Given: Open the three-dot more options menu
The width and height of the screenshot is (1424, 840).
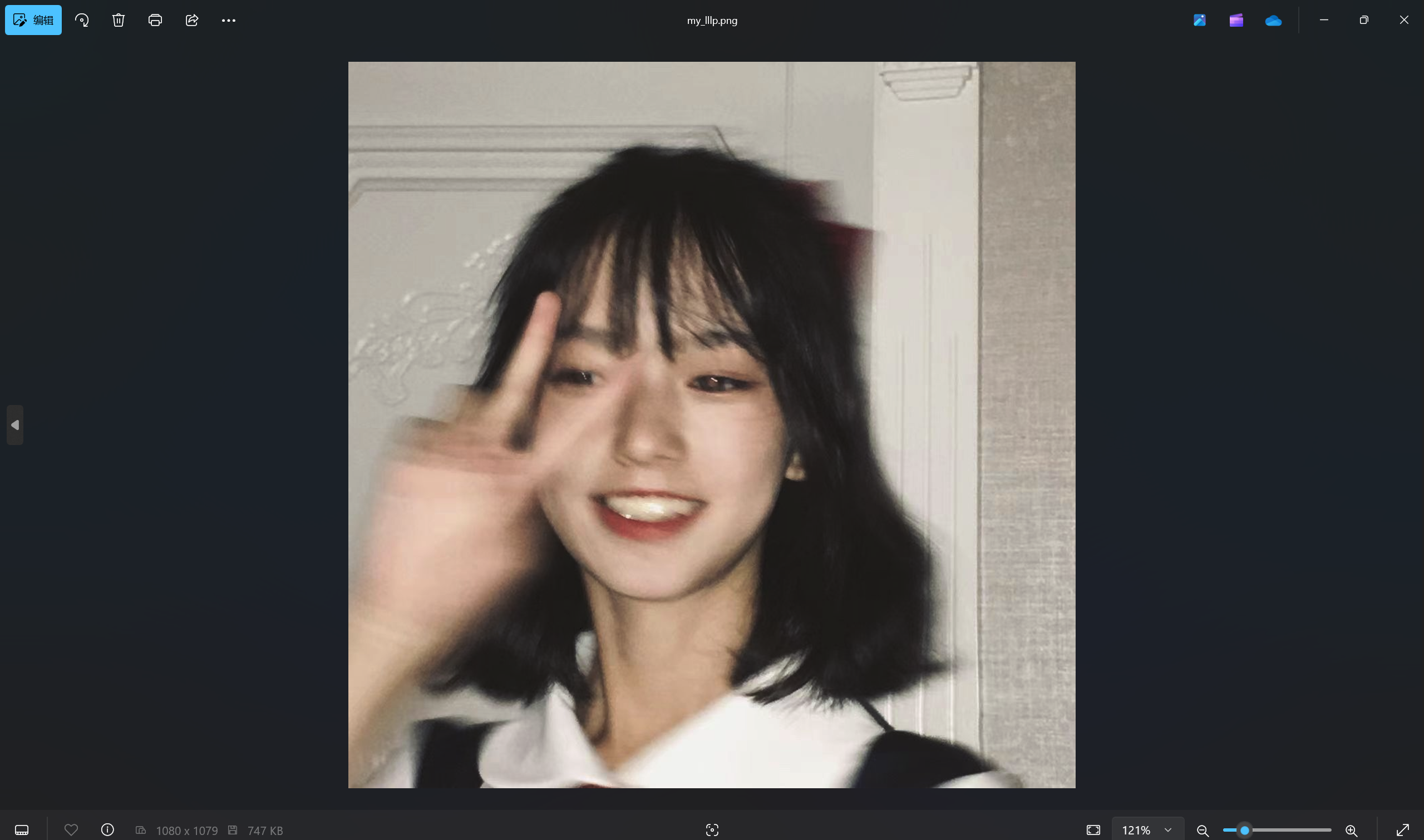Looking at the screenshot, I should pyautogui.click(x=229, y=21).
